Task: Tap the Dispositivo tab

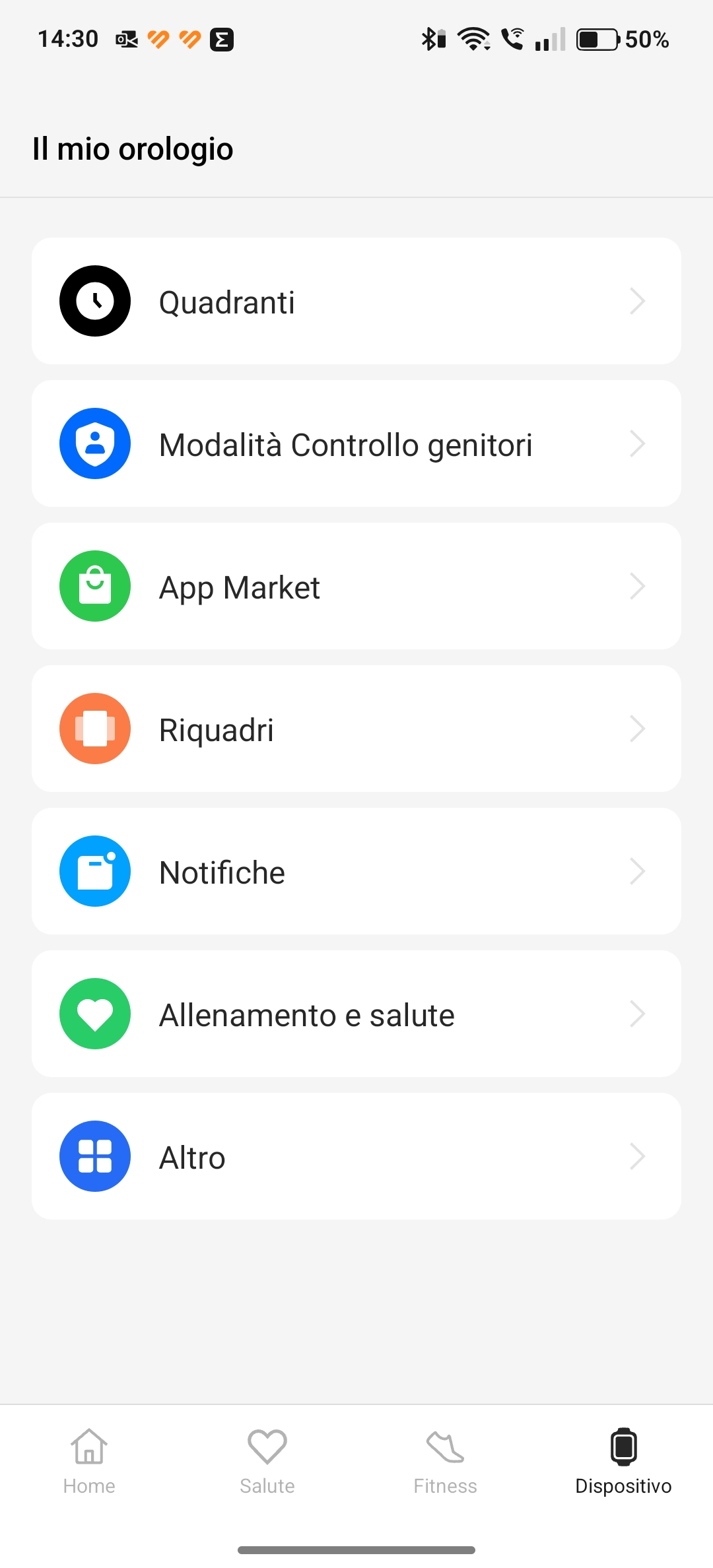Action: point(624,1461)
